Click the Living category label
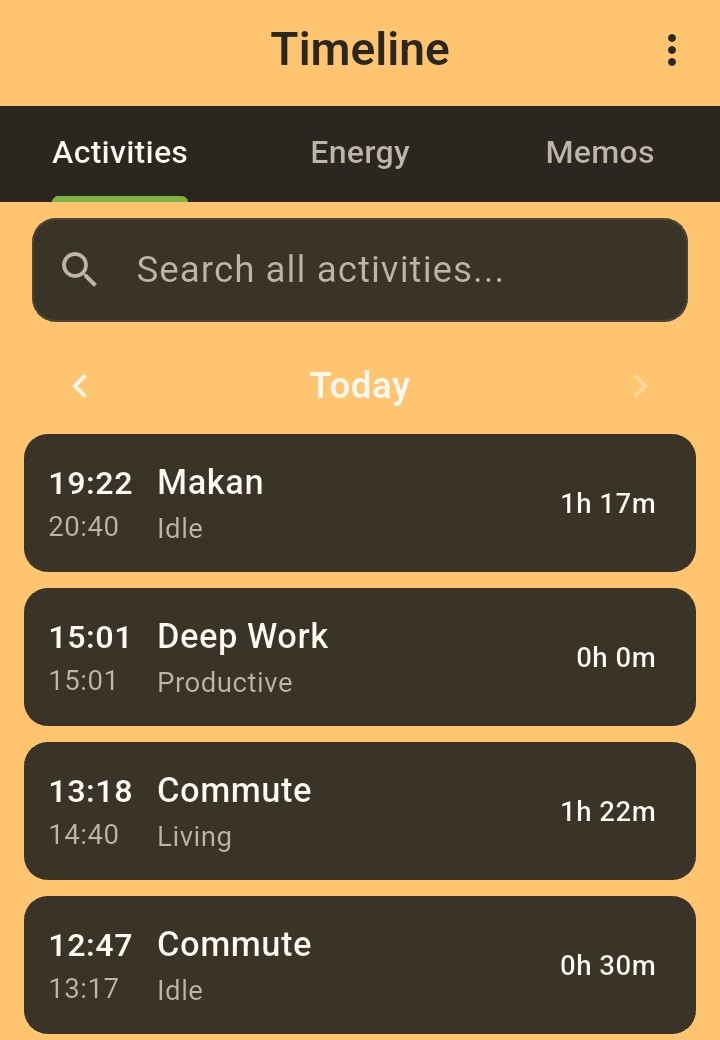Image resolution: width=720 pixels, height=1040 pixels. point(194,836)
